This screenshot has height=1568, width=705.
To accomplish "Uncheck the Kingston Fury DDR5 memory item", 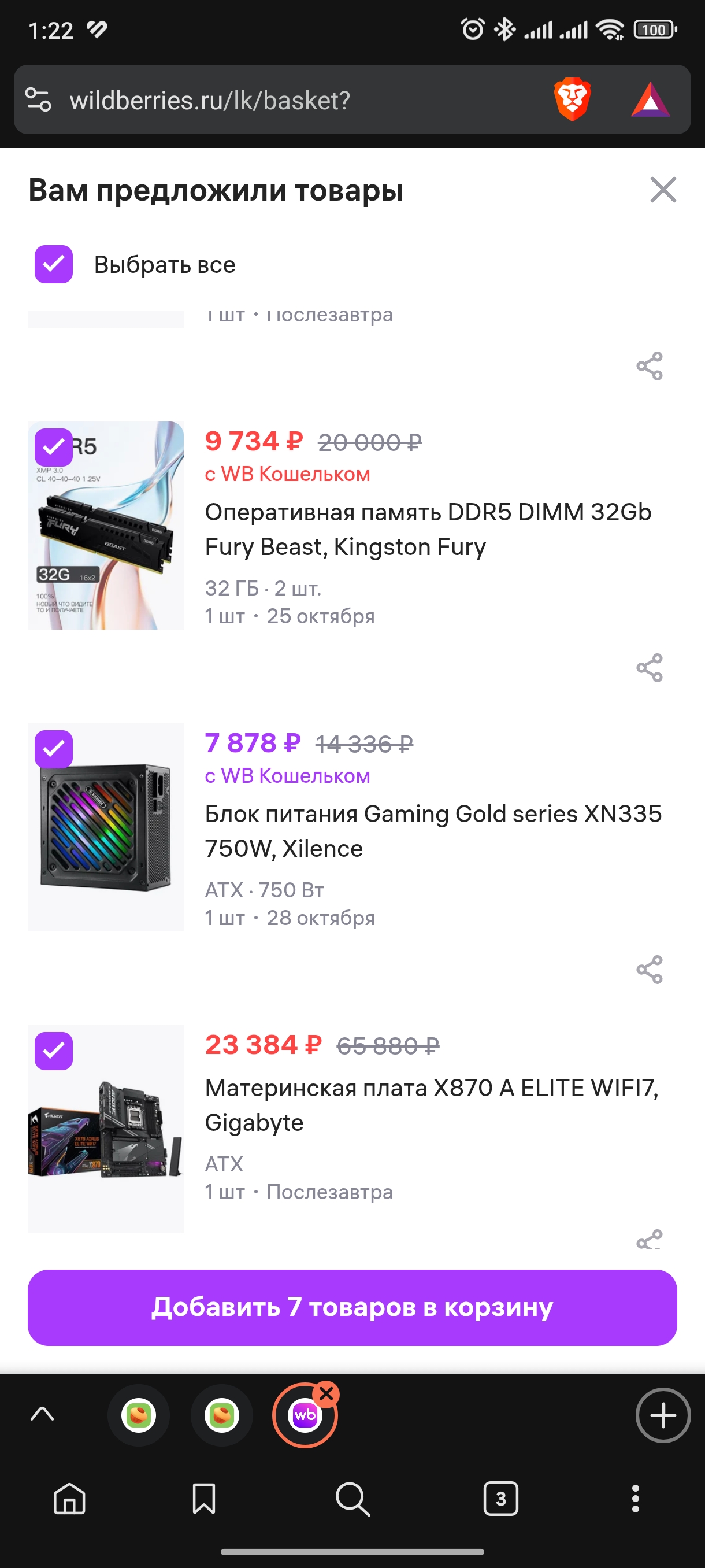I will [54, 448].
